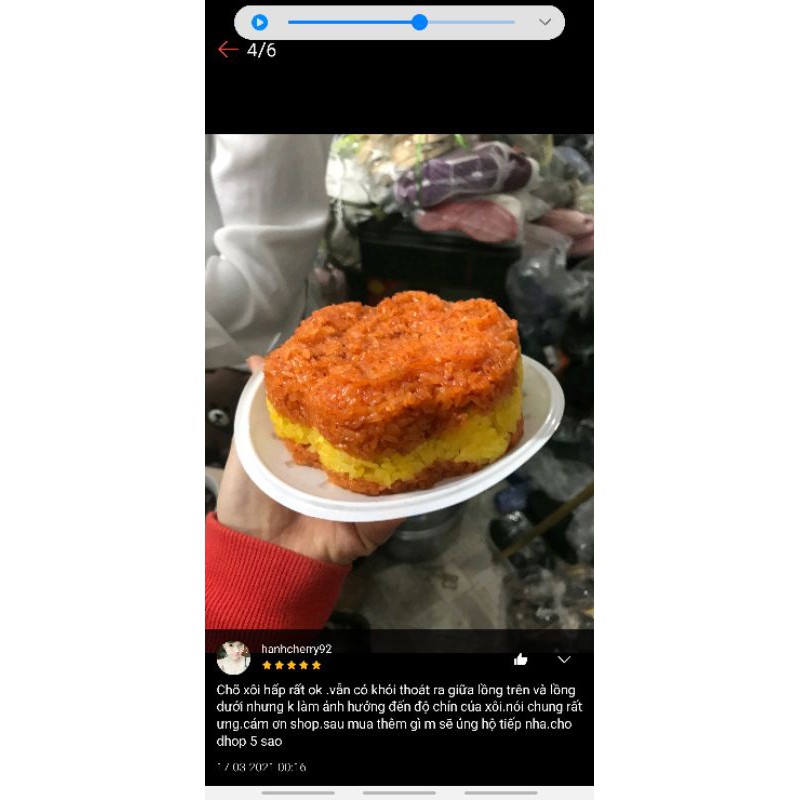800x800 pixels.
Task: Like hanhcherry92's review
Action: coord(520,659)
